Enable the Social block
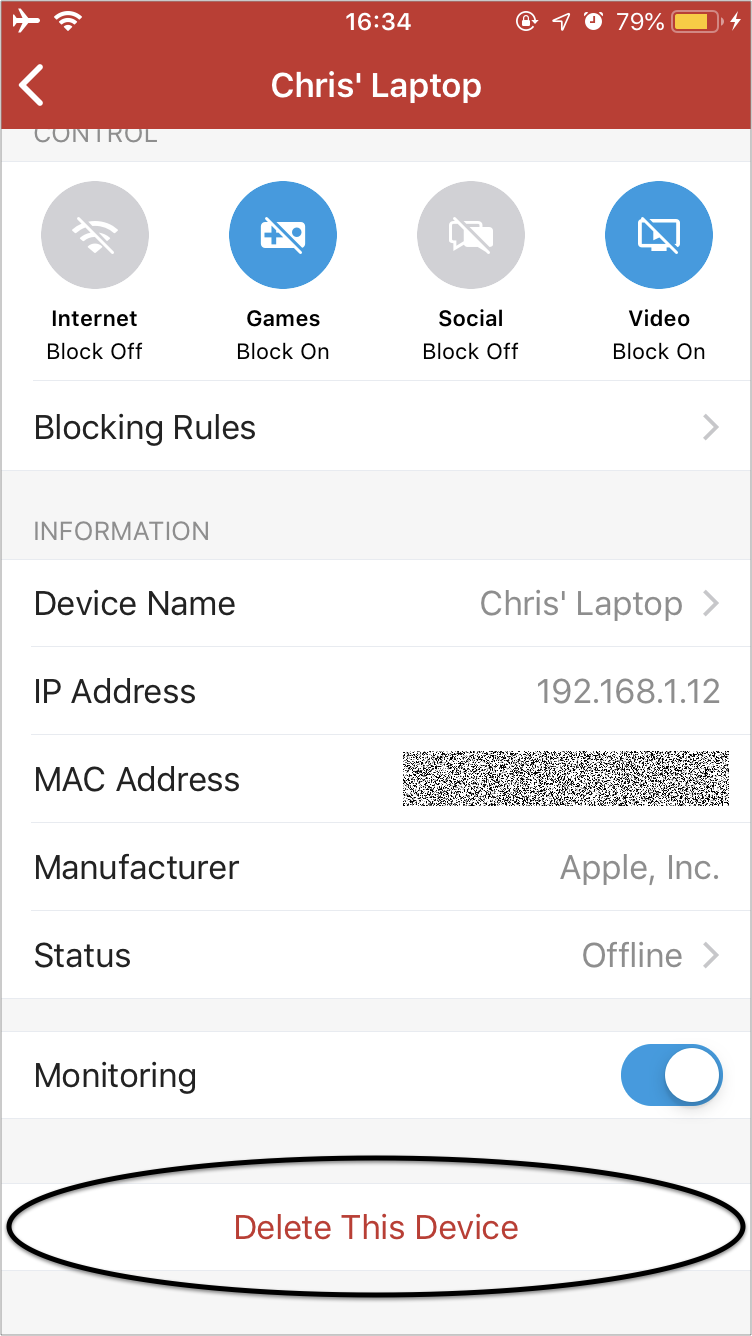 [x=471, y=235]
